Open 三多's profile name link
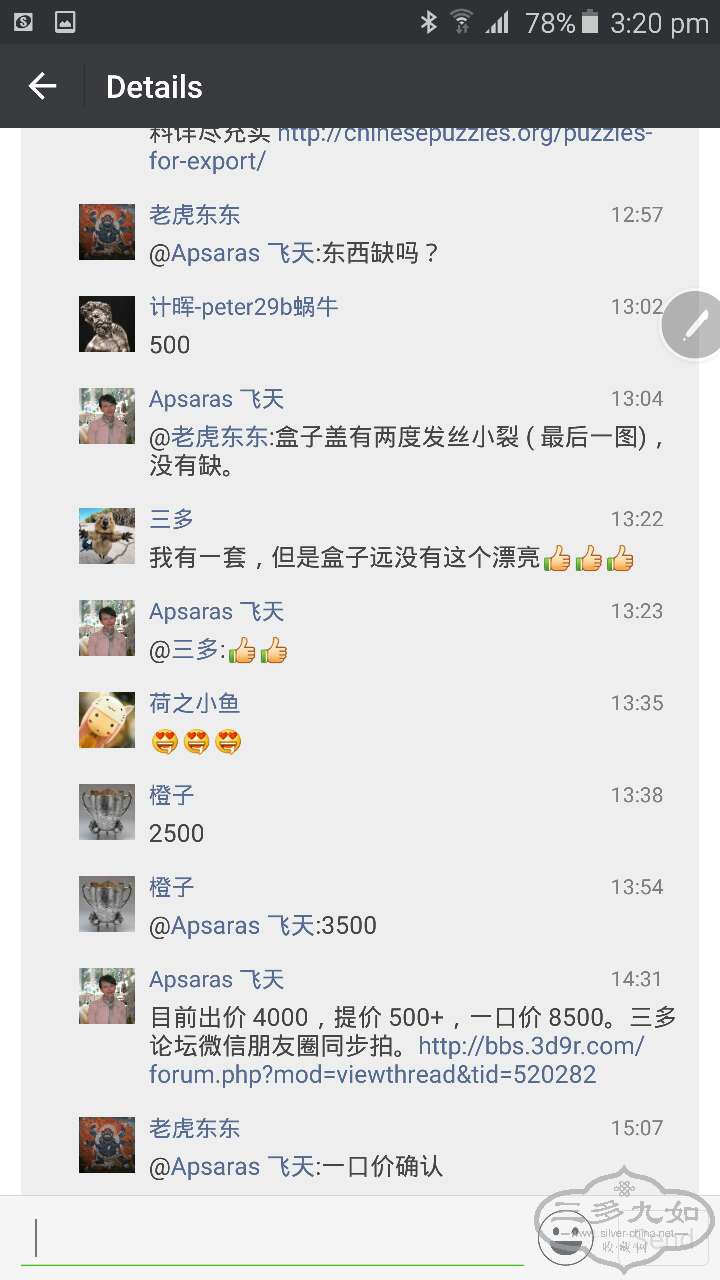 click(x=171, y=519)
